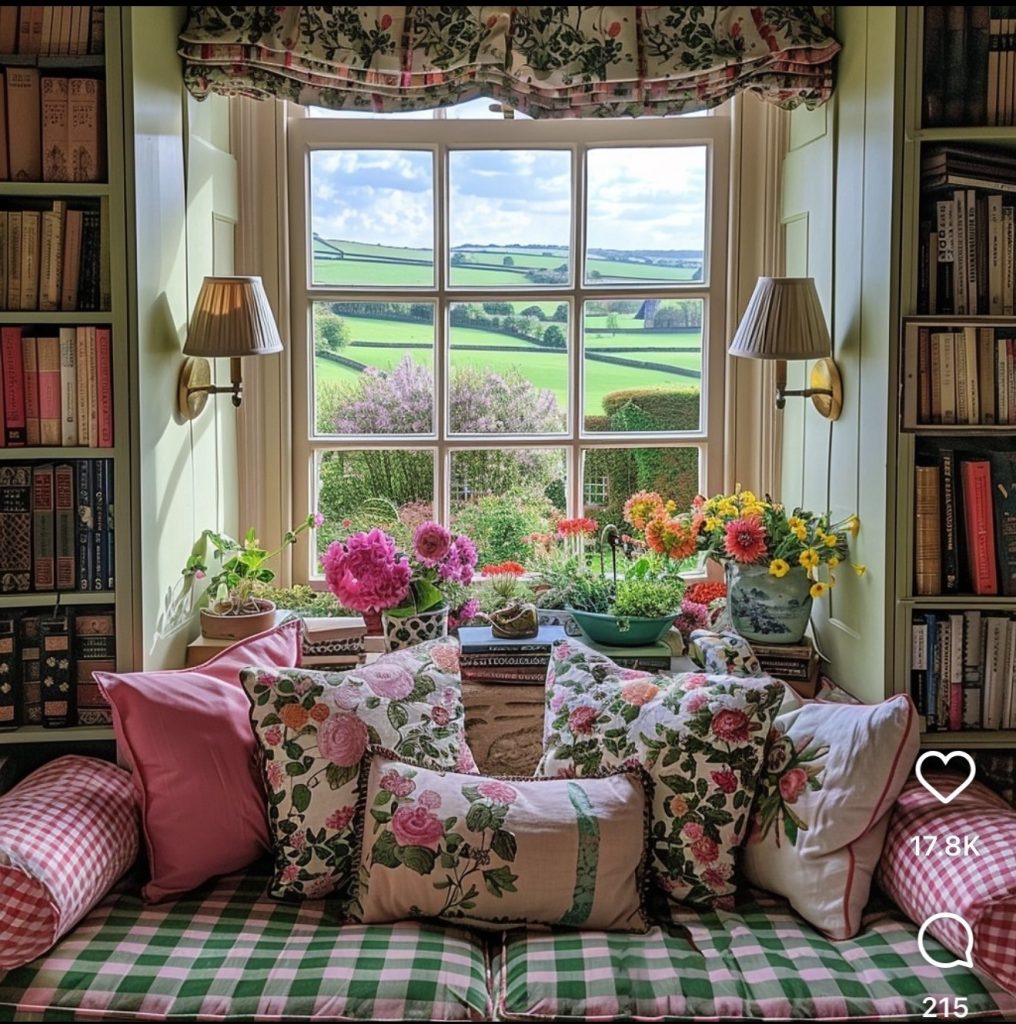
Task: Like this post with the heart icon
Action: [x=945, y=776]
